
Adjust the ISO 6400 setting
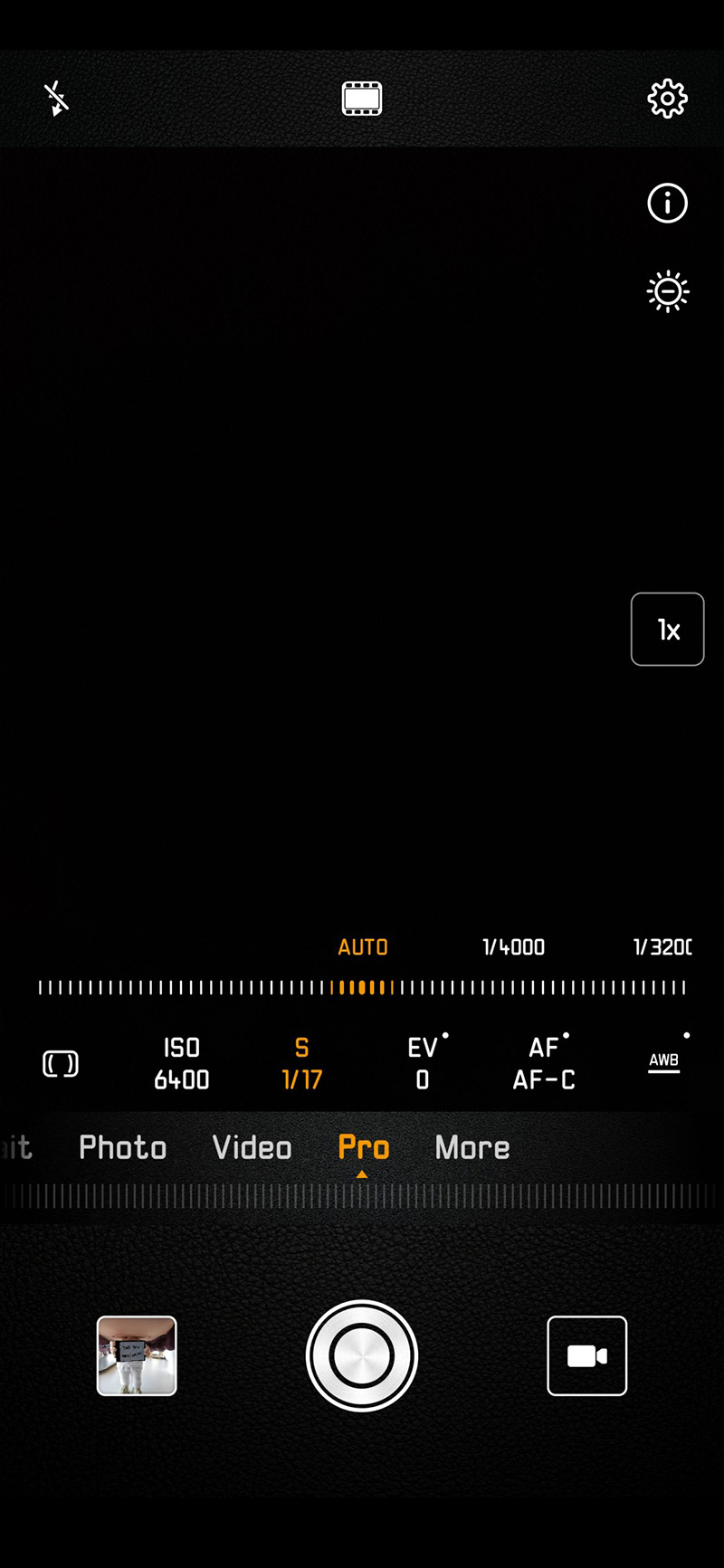[182, 1064]
